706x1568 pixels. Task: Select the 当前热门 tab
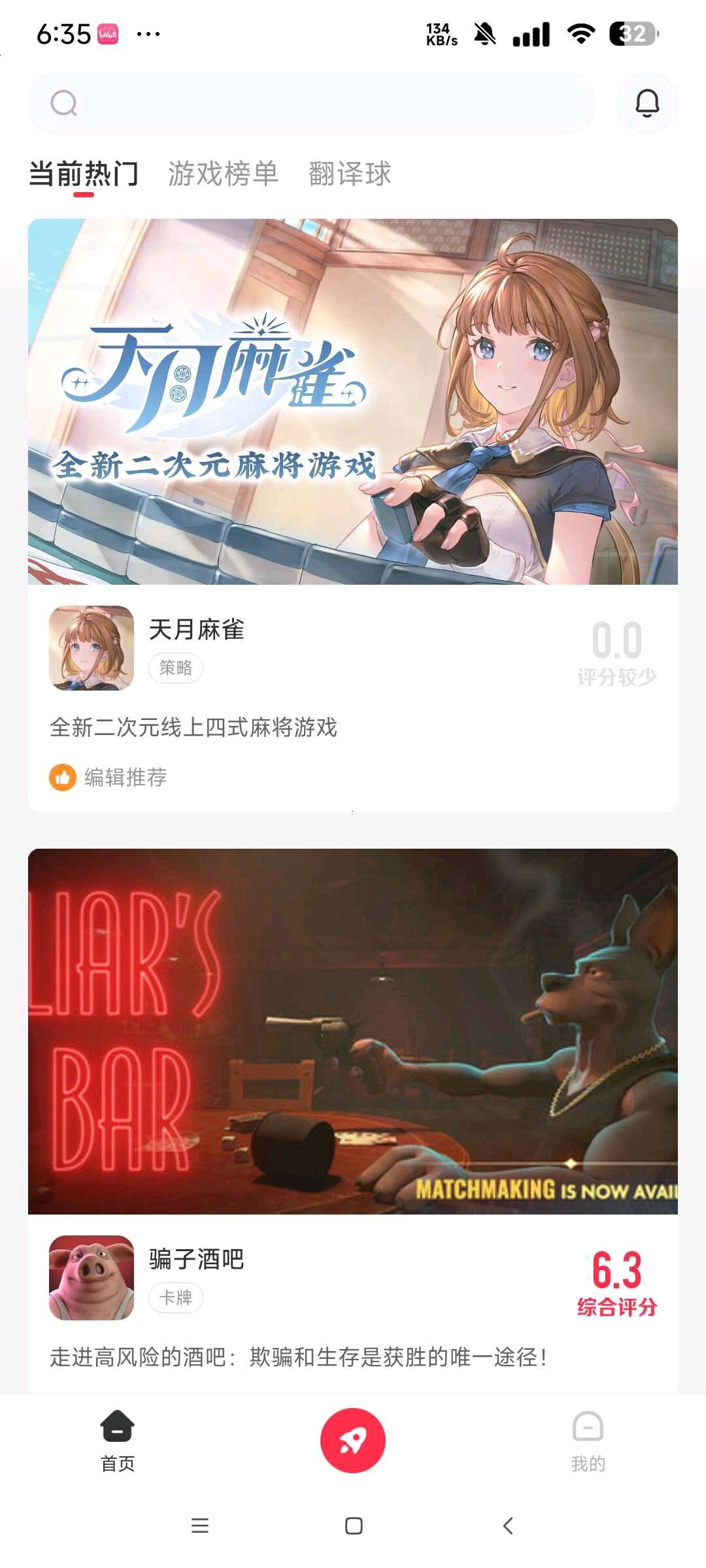(84, 174)
